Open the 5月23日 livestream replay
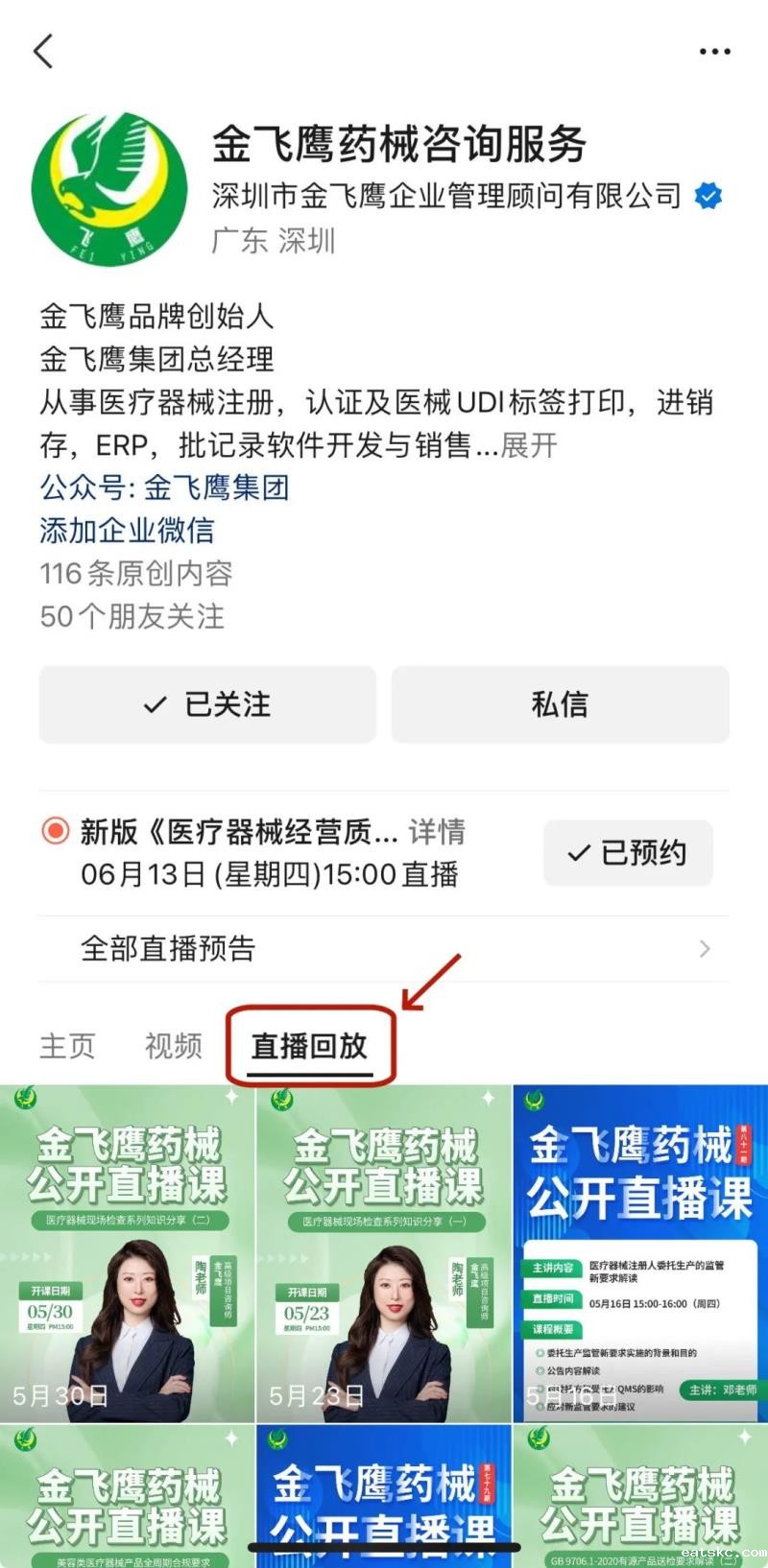 click(383, 1253)
